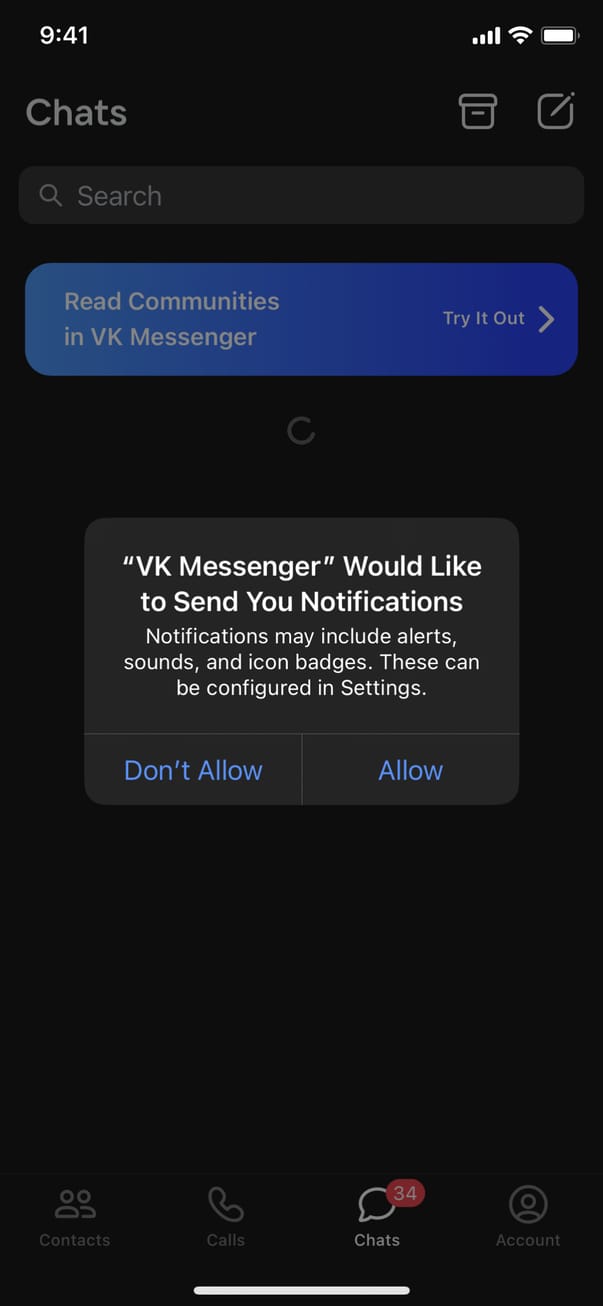Tap the Search field in Chats
The width and height of the screenshot is (603, 1306).
(x=300, y=196)
